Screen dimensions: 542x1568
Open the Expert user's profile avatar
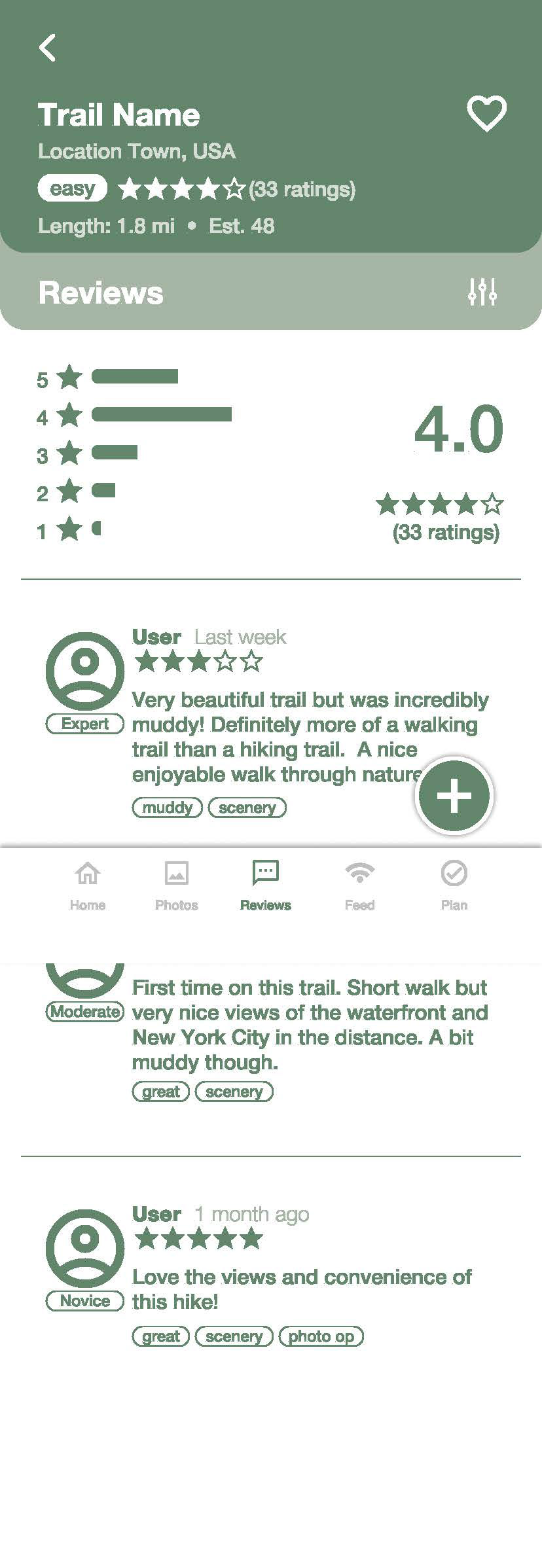85,671
